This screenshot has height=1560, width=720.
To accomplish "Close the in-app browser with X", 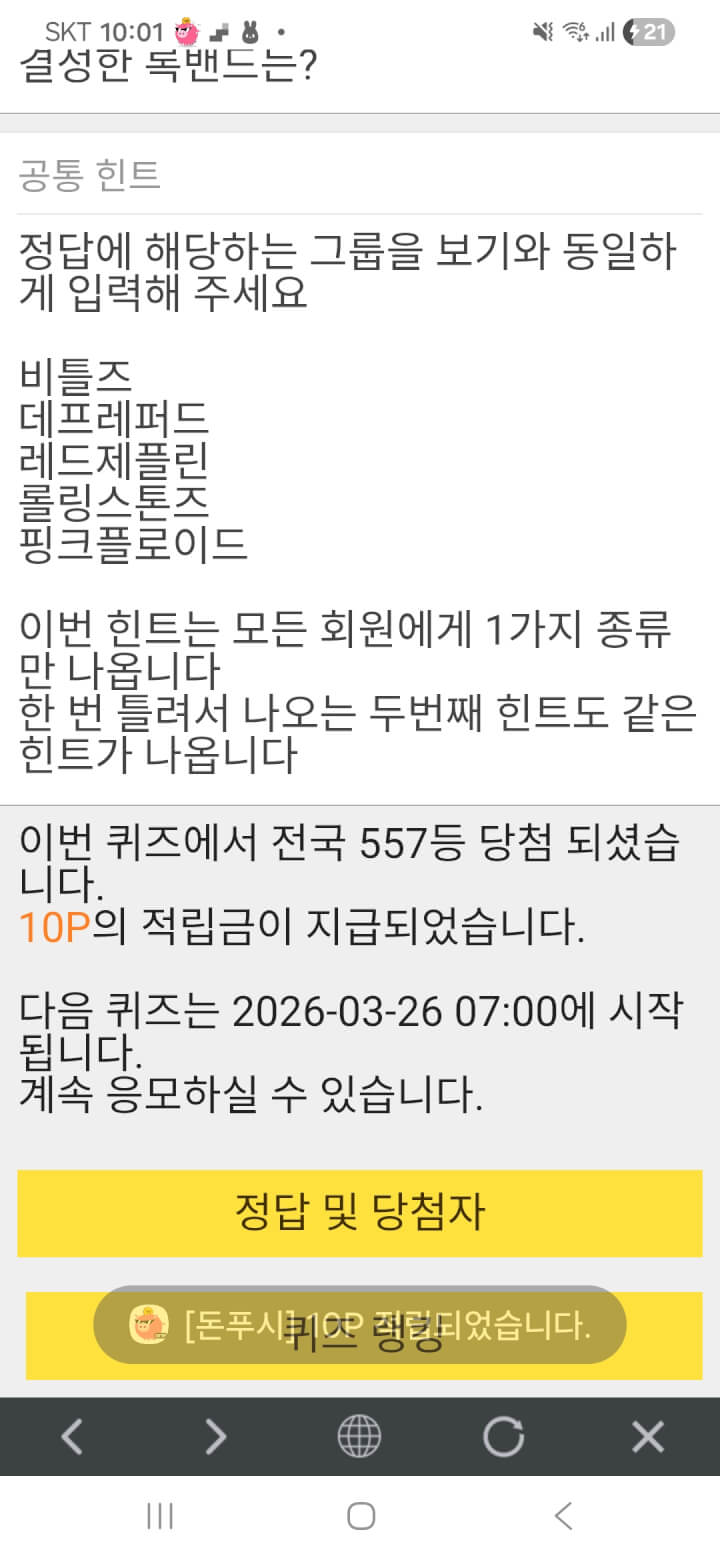I will [648, 1437].
